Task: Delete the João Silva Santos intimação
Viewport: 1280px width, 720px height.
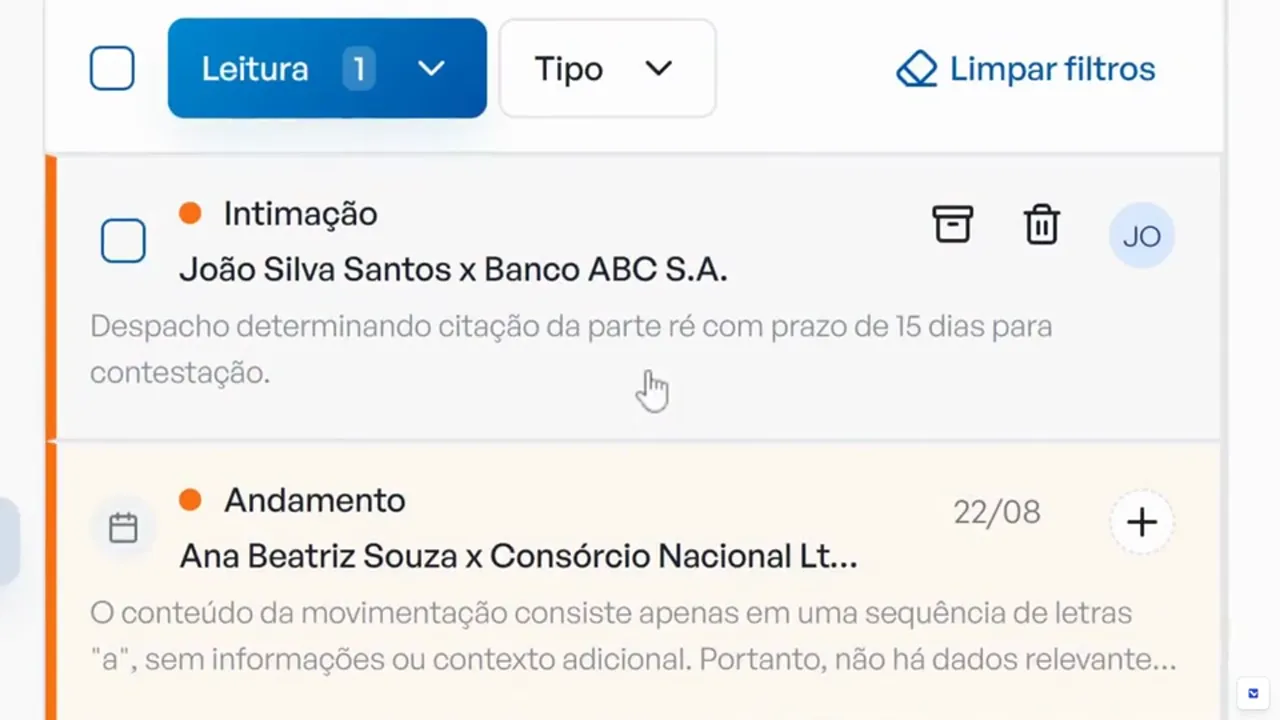Action: (1041, 224)
